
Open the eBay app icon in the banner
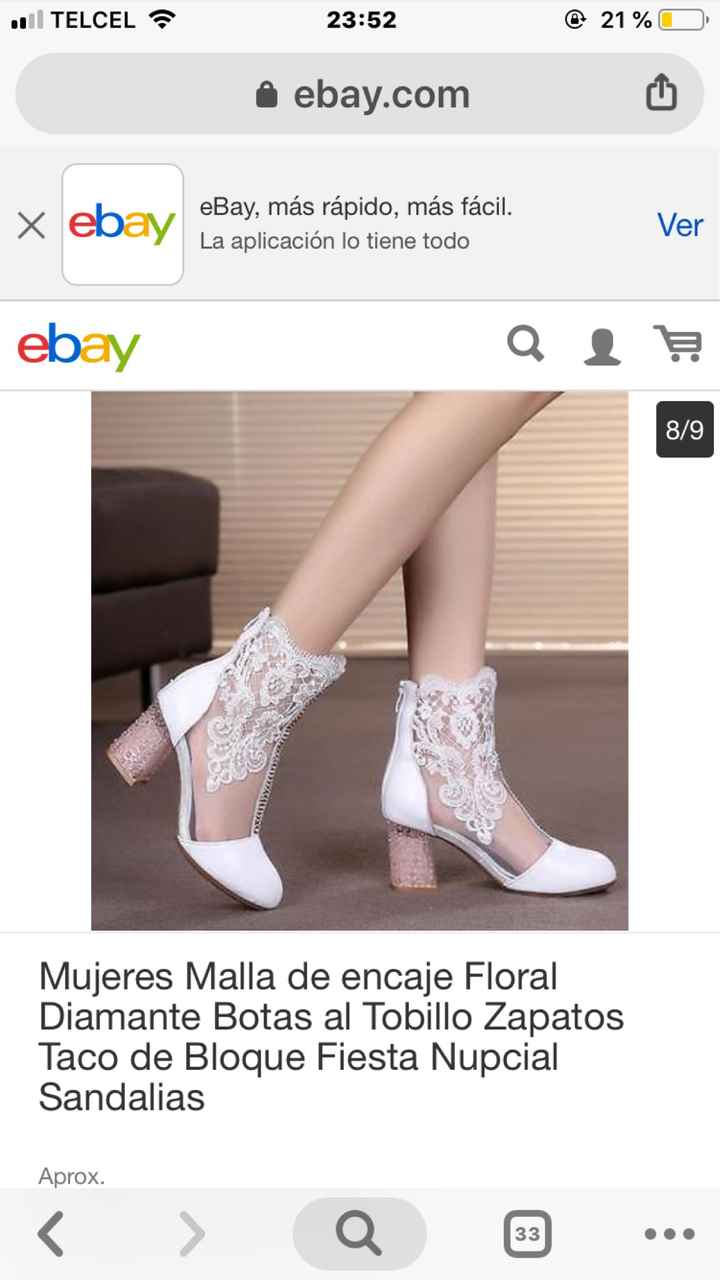coord(122,225)
